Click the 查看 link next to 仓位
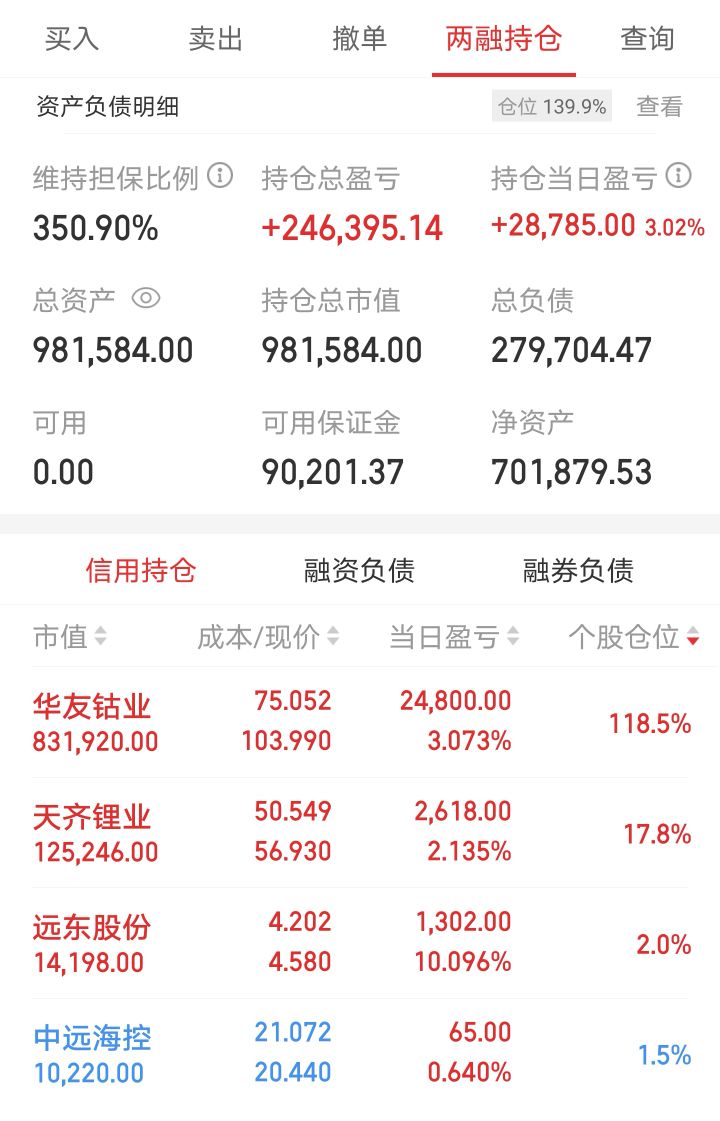 tap(659, 104)
